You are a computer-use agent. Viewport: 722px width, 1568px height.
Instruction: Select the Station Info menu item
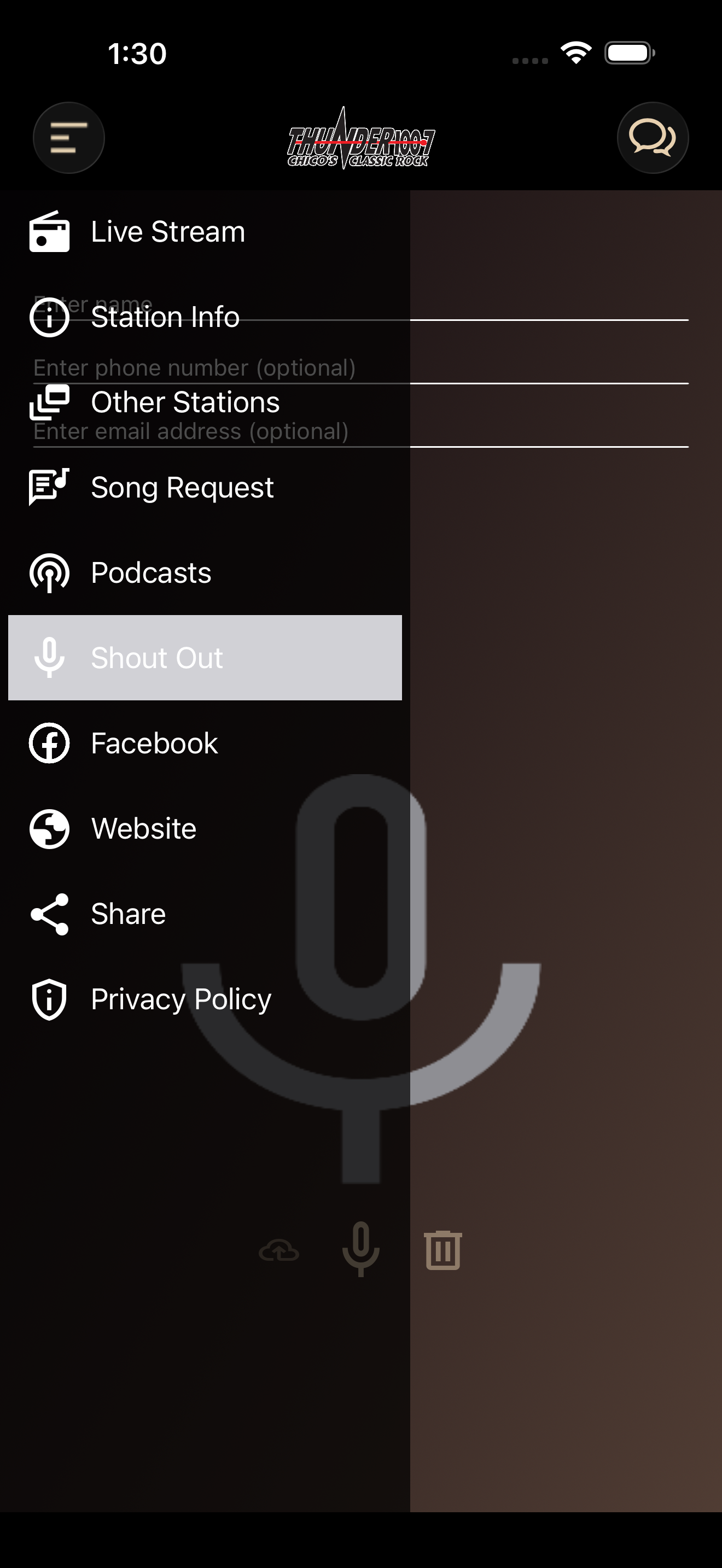[x=205, y=317]
